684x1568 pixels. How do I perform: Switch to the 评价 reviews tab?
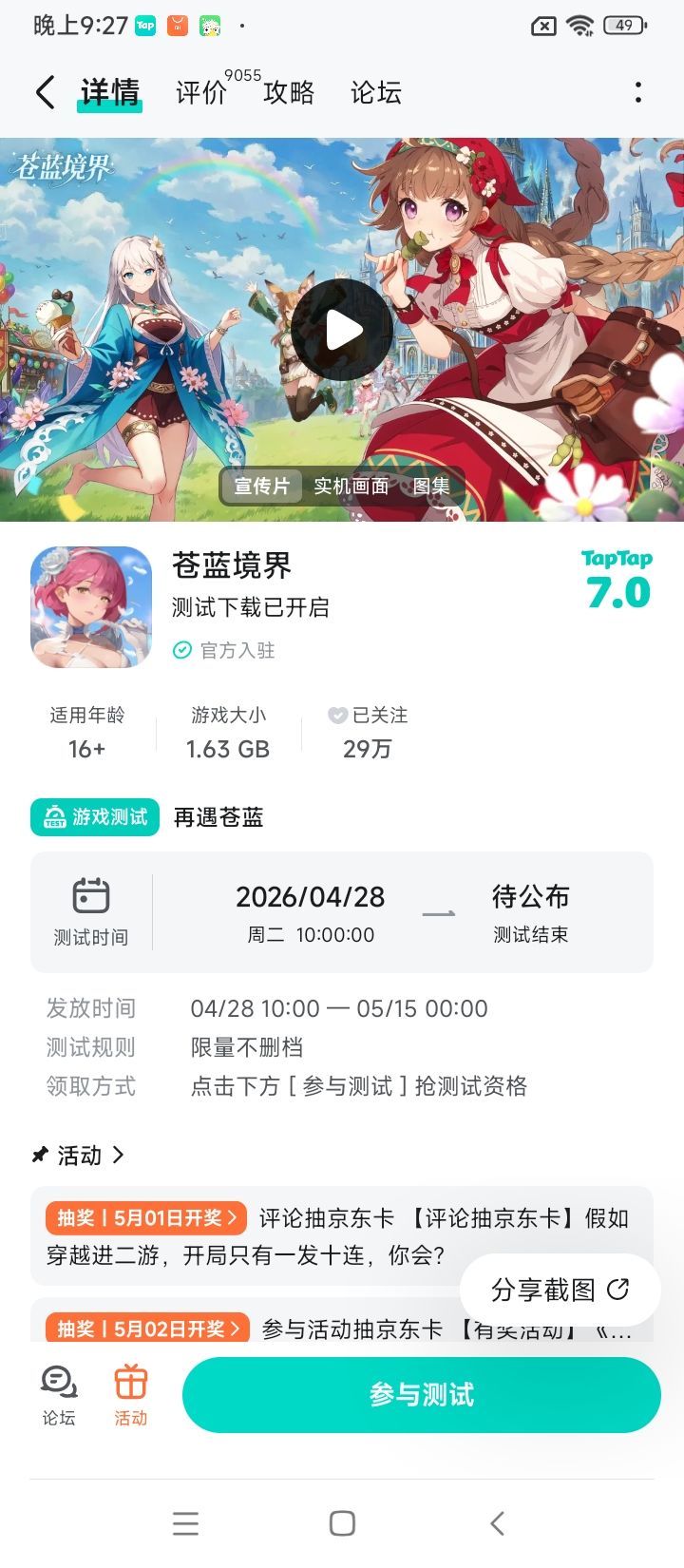(x=199, y=93)
